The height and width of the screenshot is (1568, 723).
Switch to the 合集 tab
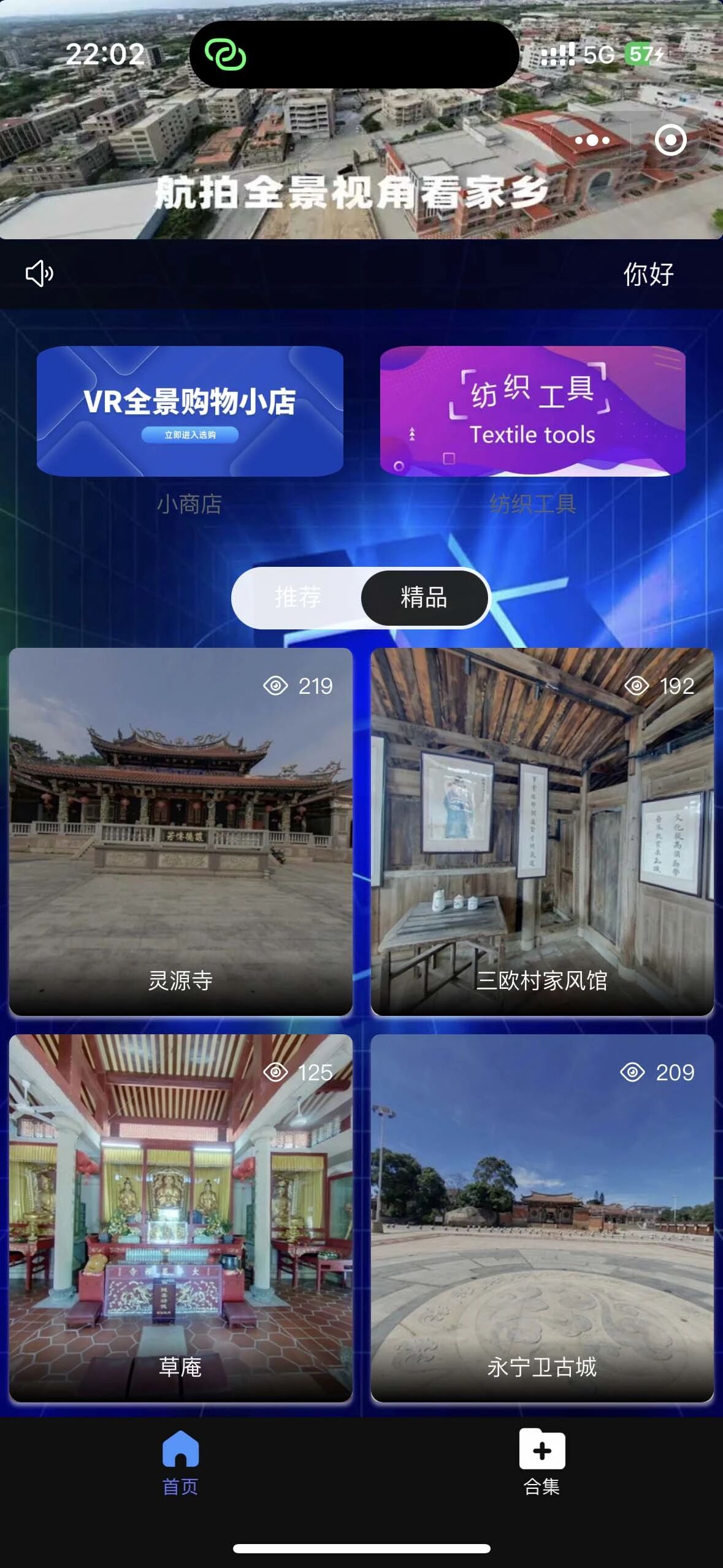pos(542,1464)
